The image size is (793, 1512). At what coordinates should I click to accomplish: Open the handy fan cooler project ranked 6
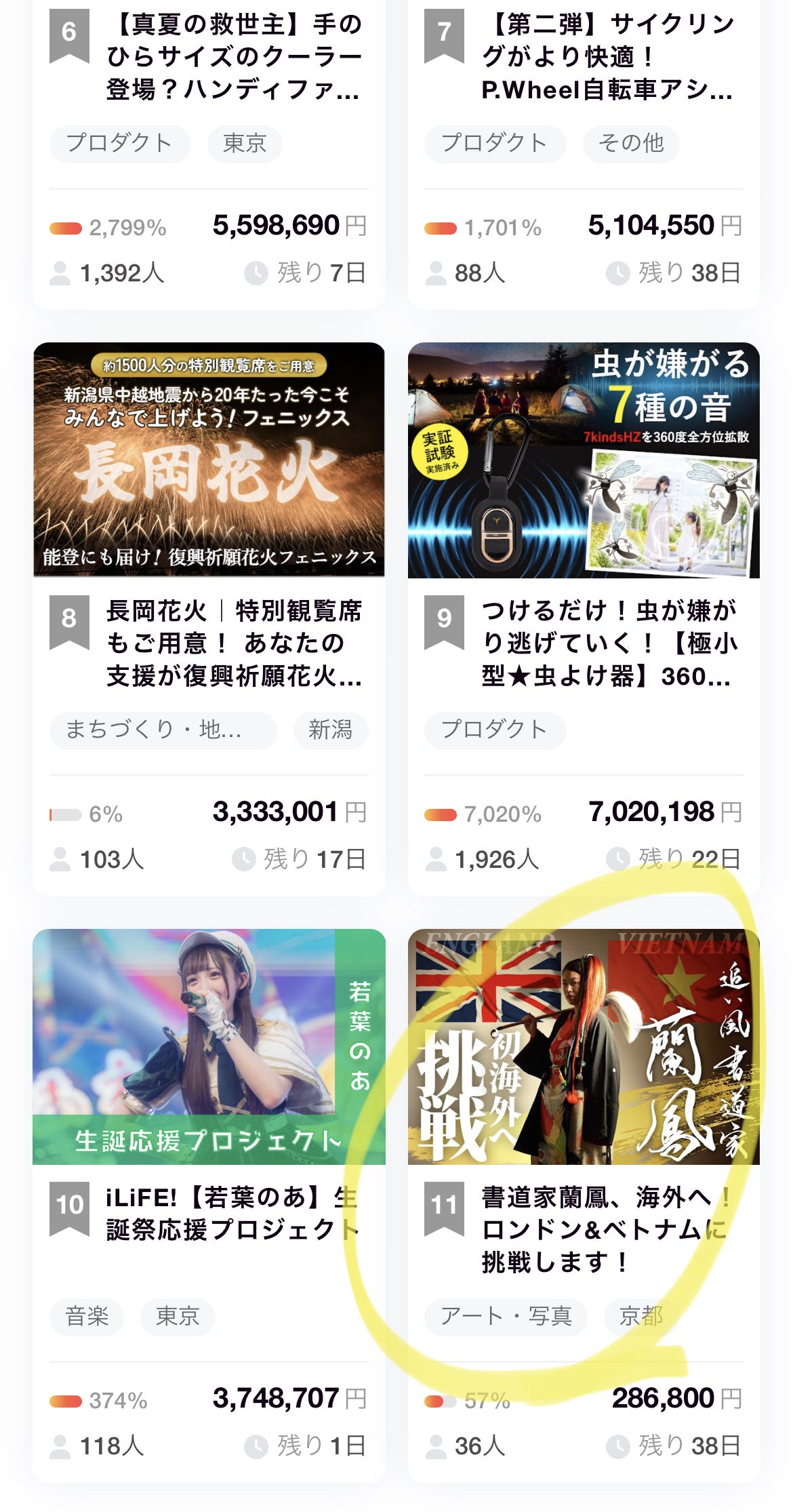tap(234, 57)
